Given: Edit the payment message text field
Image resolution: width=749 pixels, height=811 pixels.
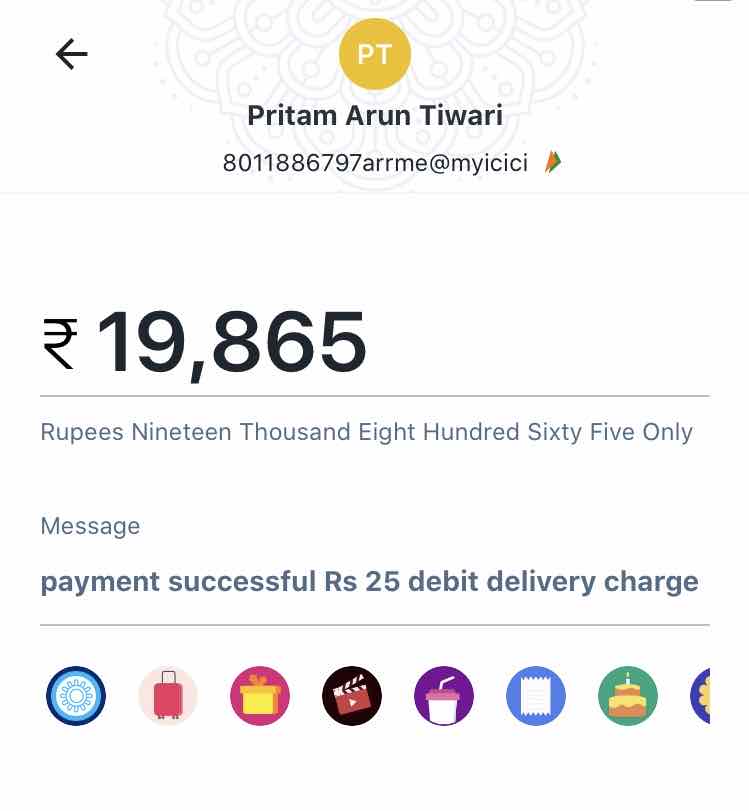Looking at the screenshot, I should coord(369,582).
